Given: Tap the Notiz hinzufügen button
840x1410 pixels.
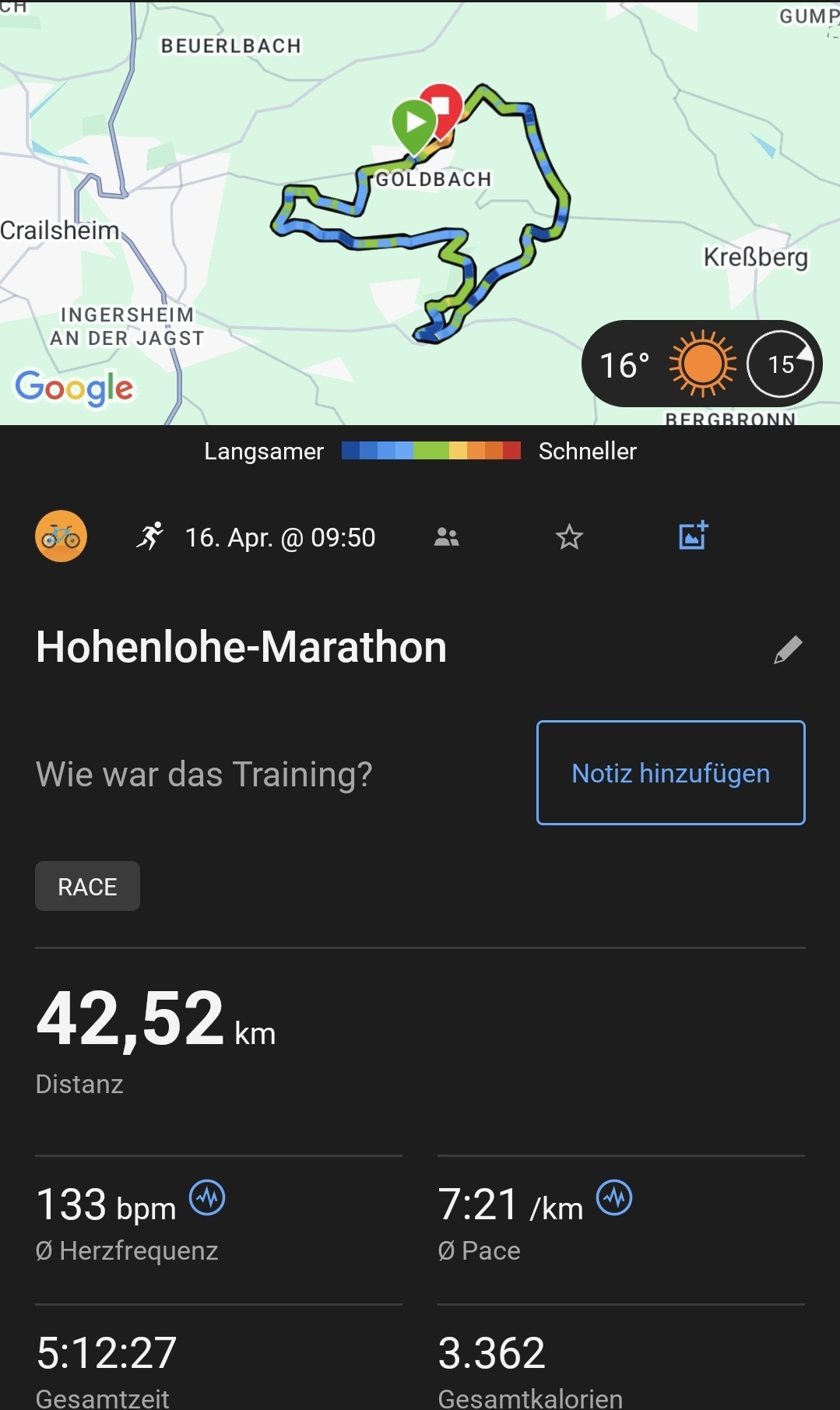Looking at the screenshot, I should (x=670, y=772).
